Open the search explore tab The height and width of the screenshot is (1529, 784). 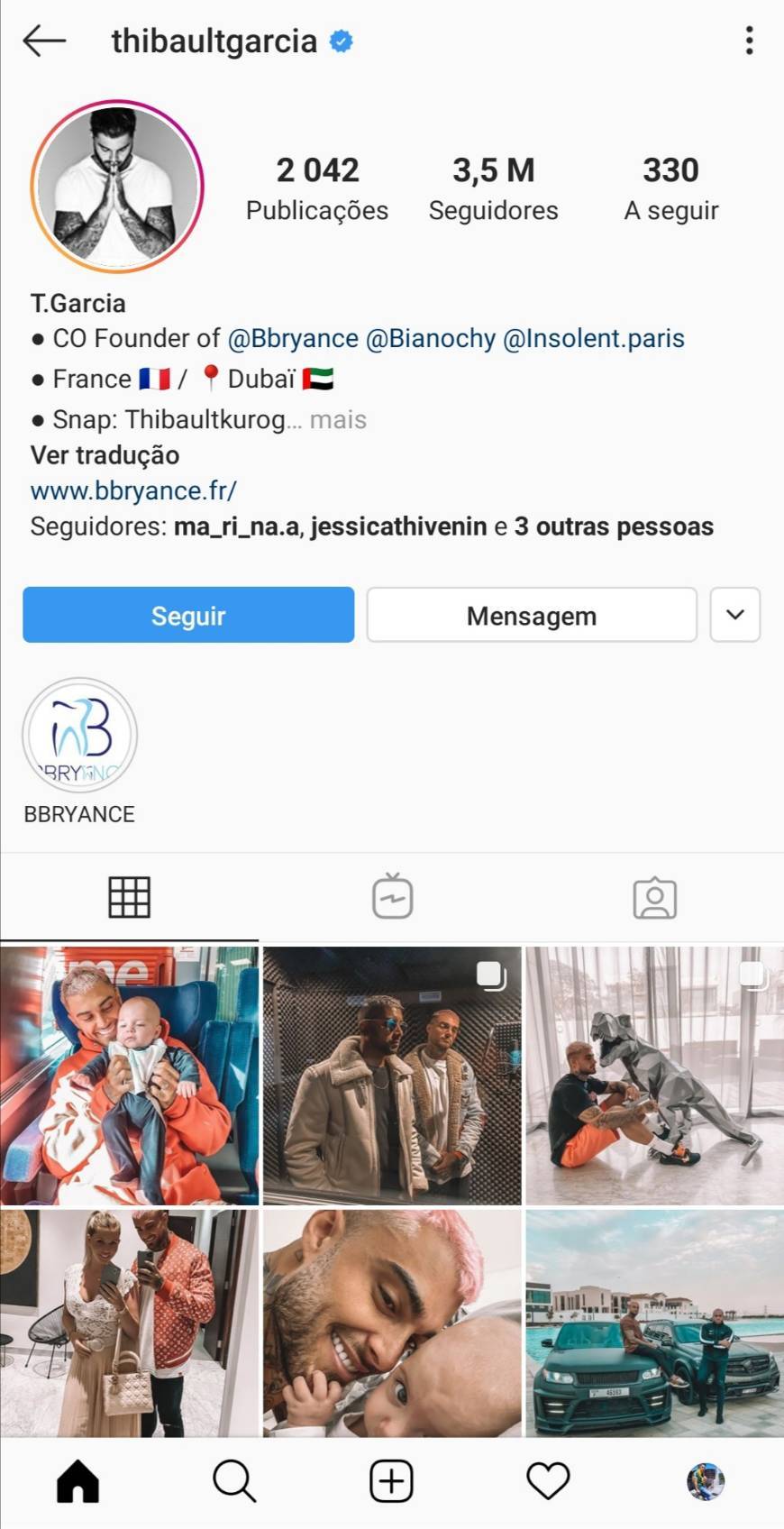tap(234, 1481)
